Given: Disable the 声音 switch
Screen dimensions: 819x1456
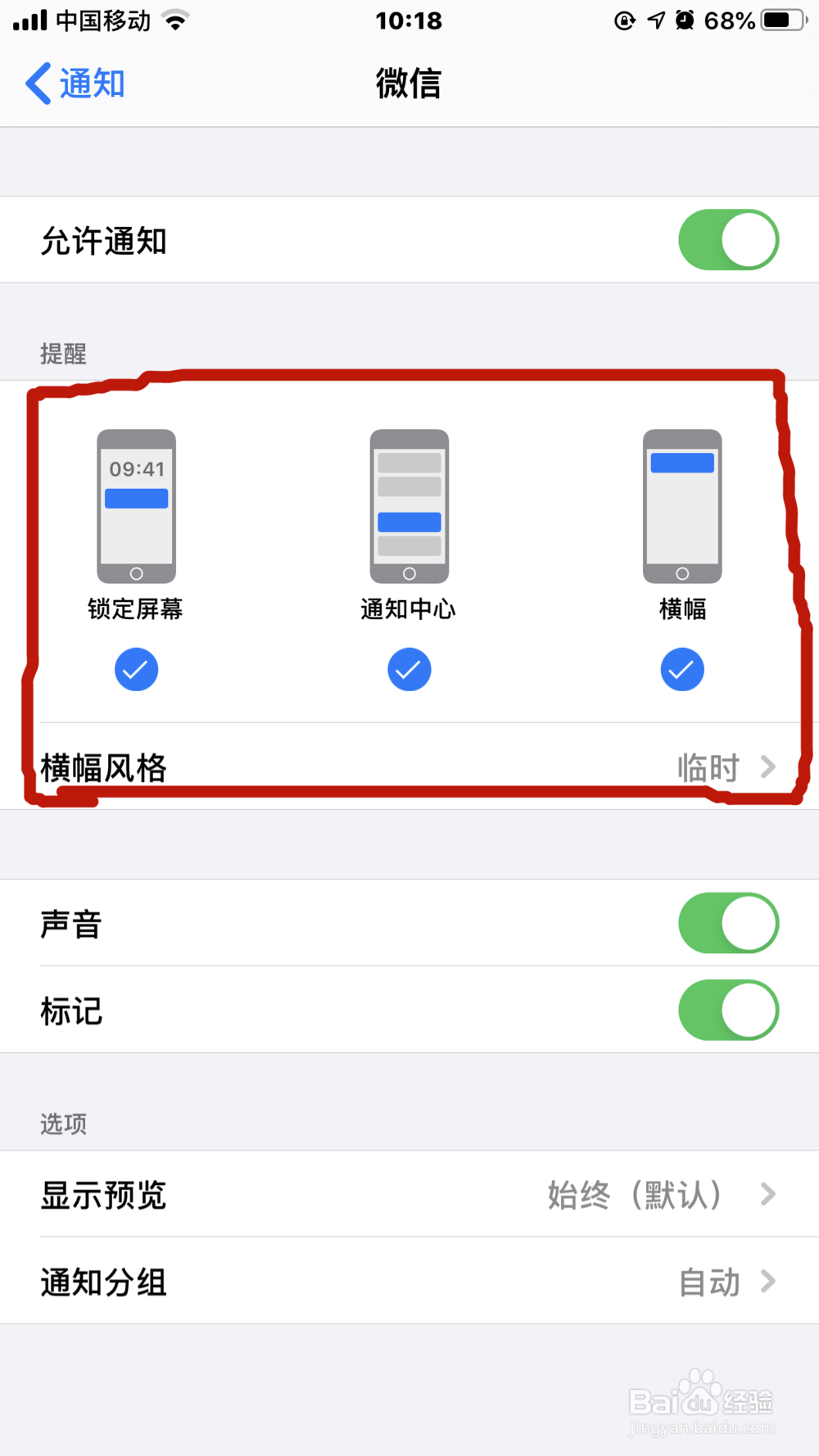Looking at the screenshot, I should (727, 923).
